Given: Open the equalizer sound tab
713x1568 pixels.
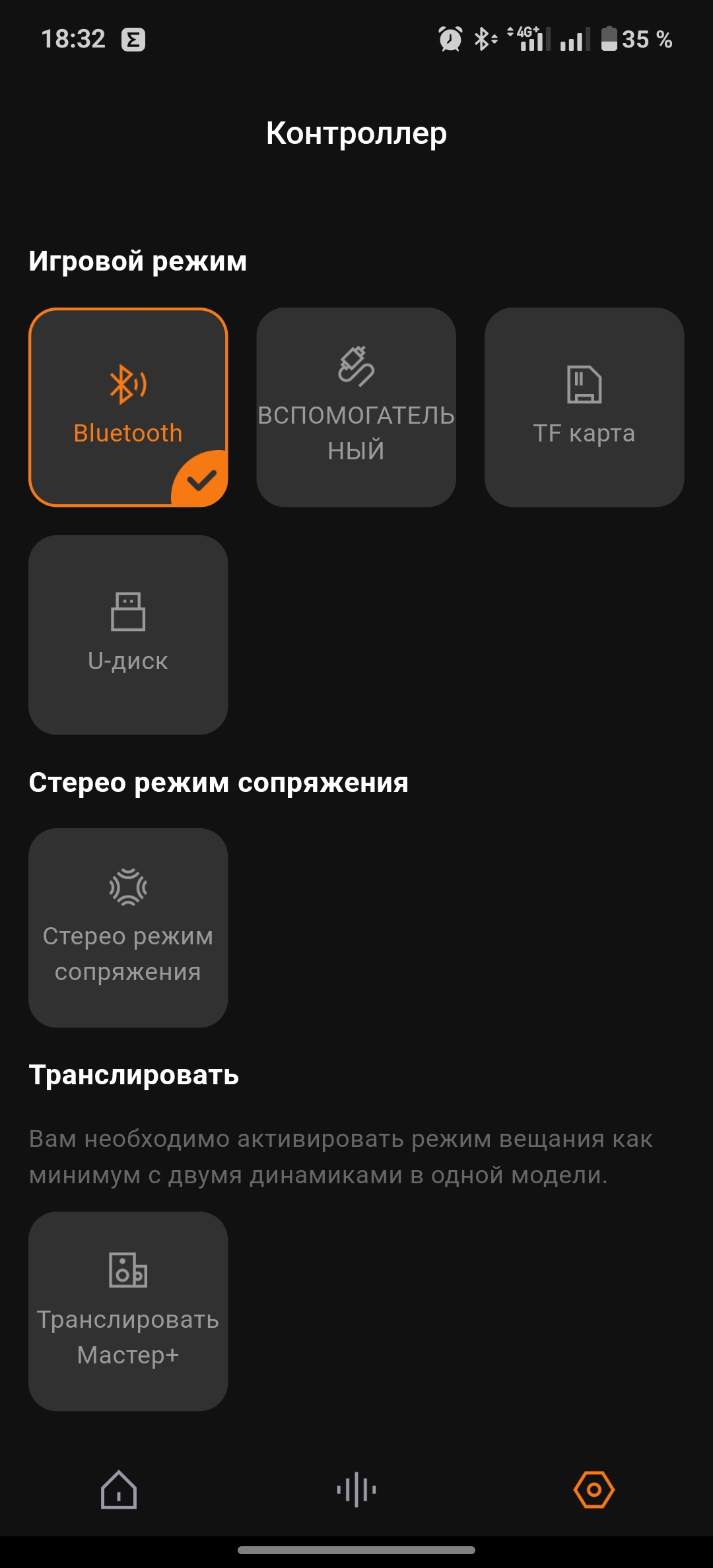Looking at the screenshot, I should point(356,1489).
